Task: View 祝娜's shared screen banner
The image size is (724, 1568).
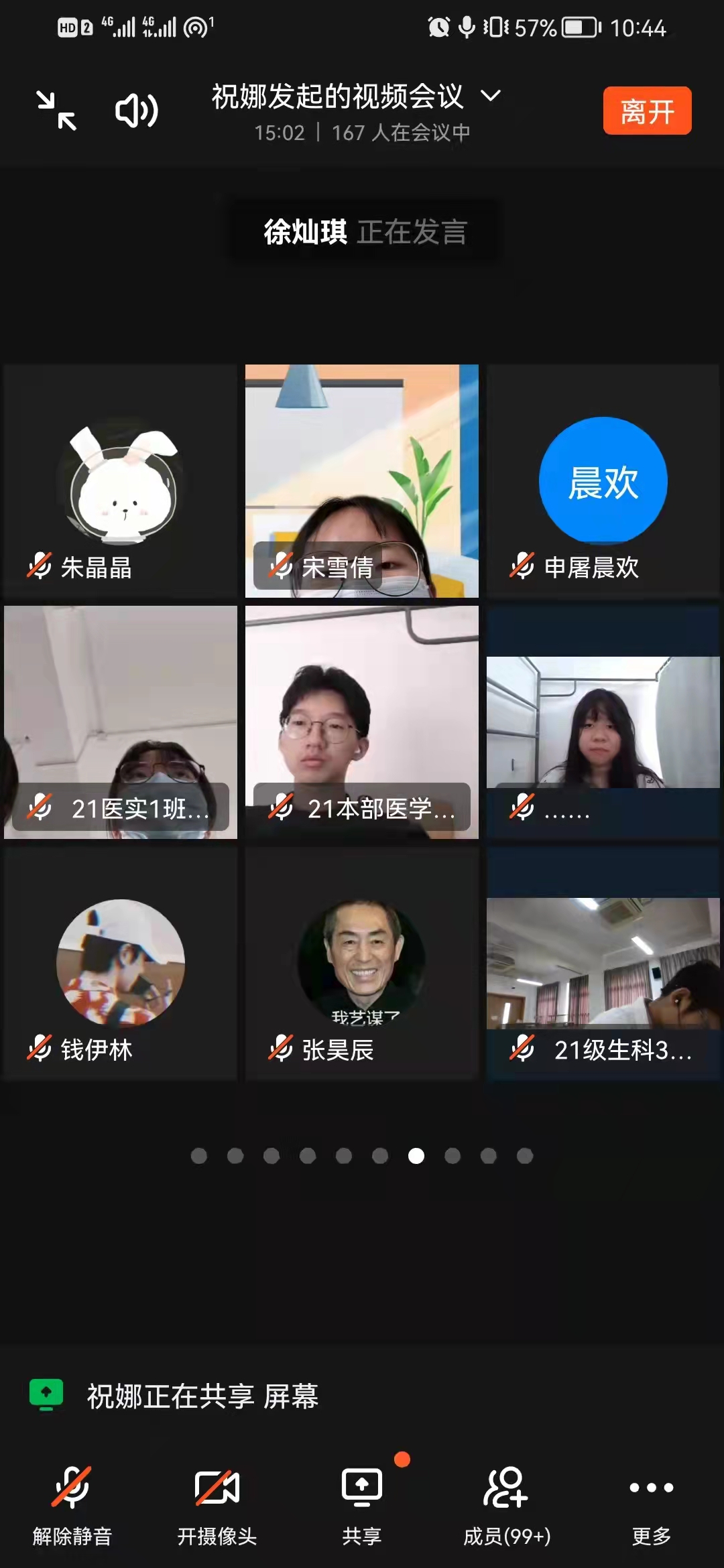Action: (201, 1396)
